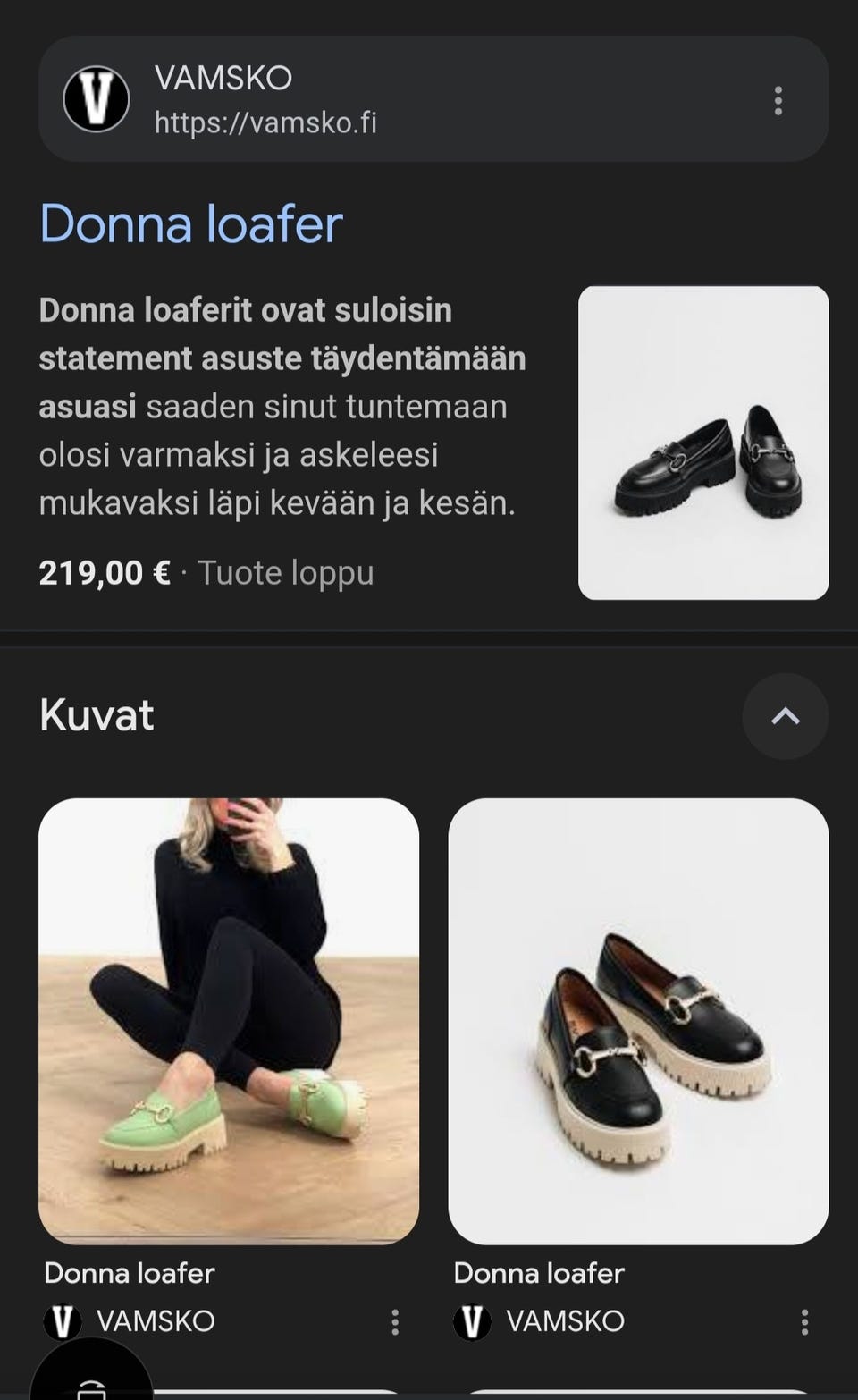This screenshot has width=858, height=1400.
Task: View the black loafer thumbnail beside the description
Action: 703,443
